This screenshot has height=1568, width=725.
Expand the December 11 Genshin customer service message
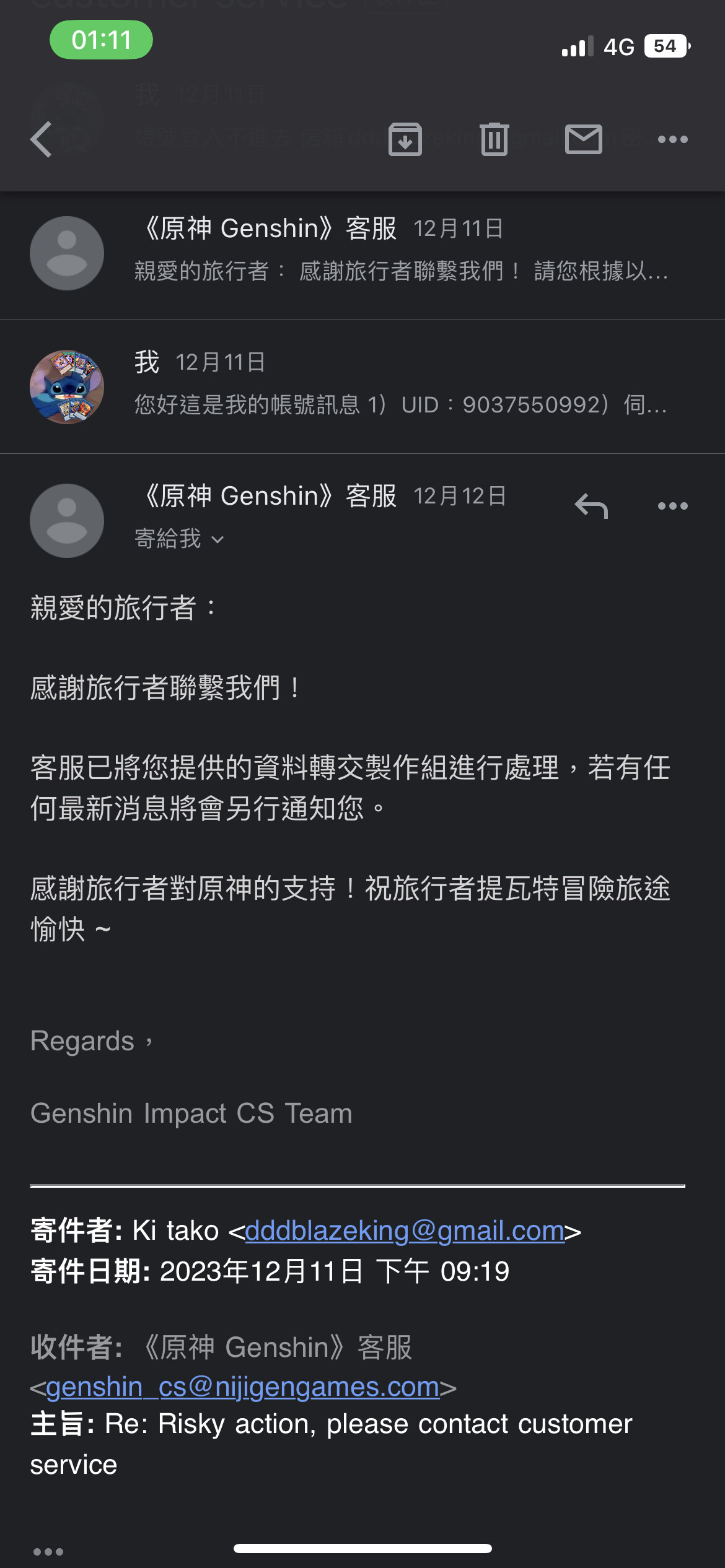click(397, 251)
